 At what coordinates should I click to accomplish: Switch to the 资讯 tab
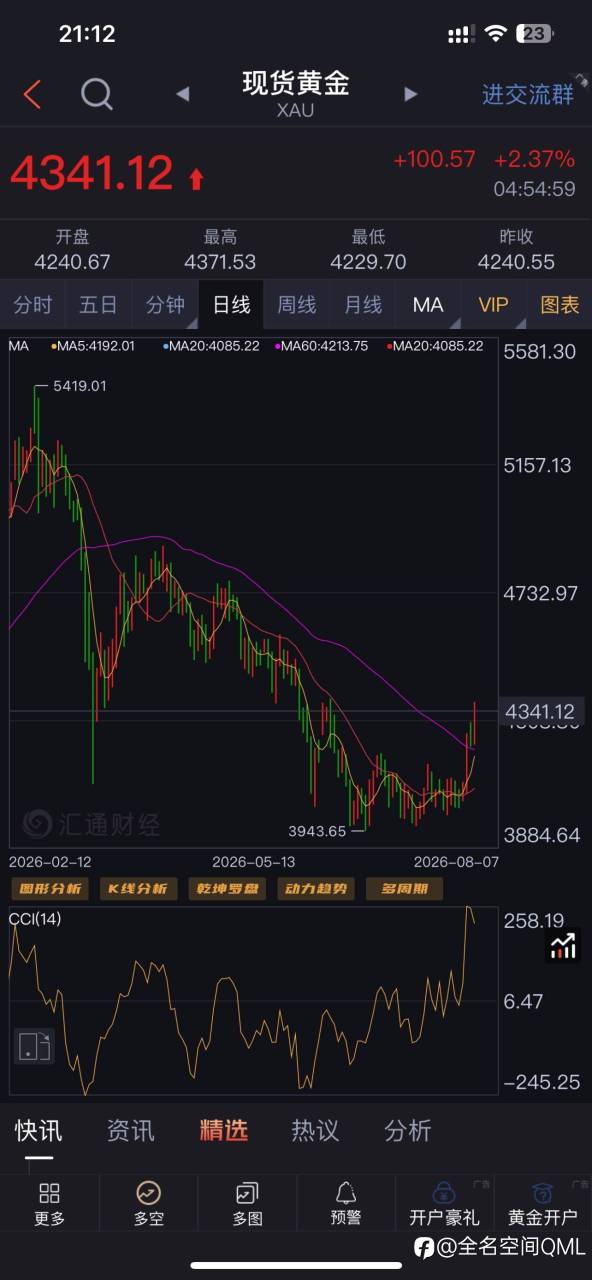[131, 1130]
